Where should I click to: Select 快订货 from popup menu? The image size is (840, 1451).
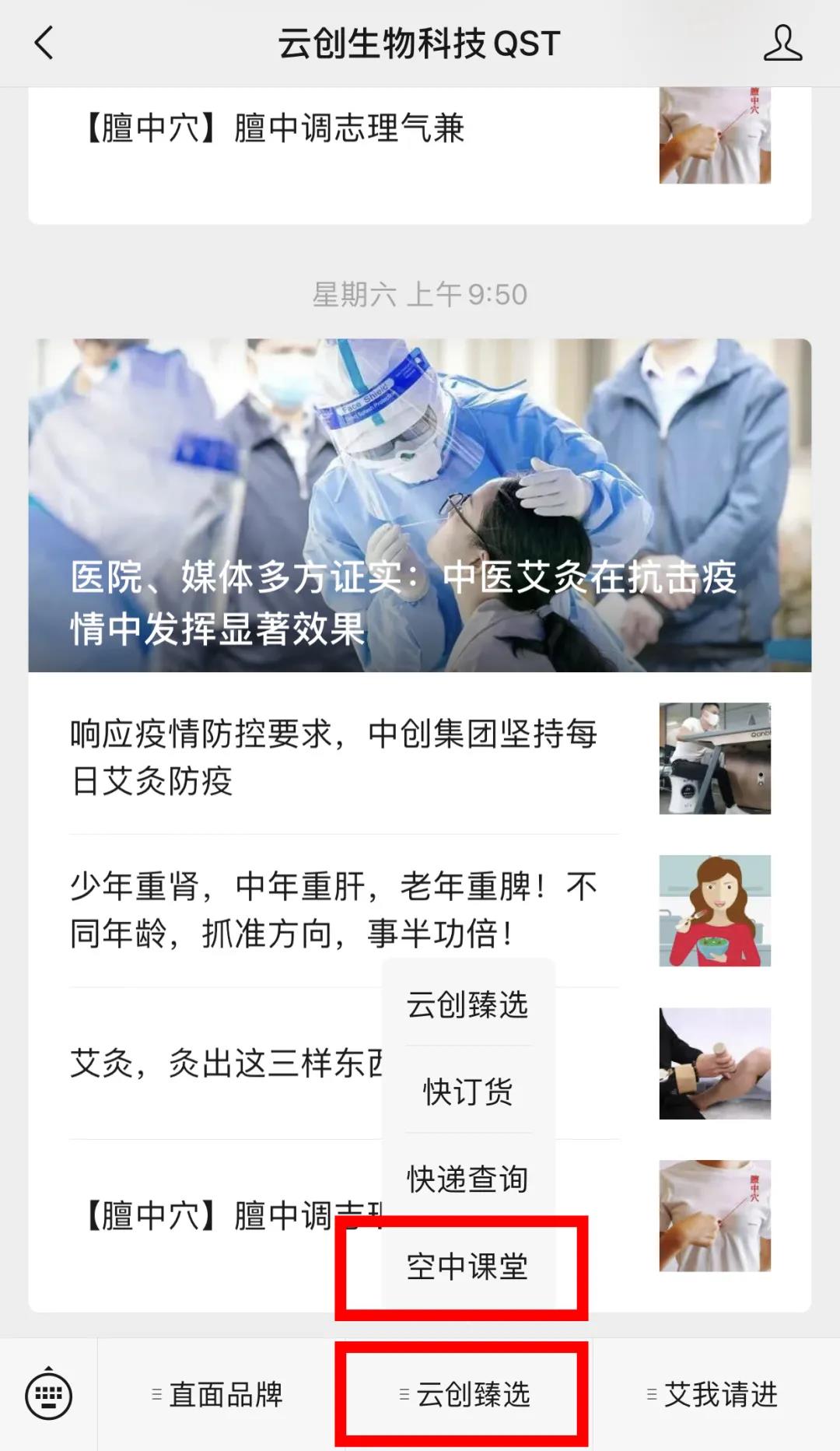[x=467, y=1092]
